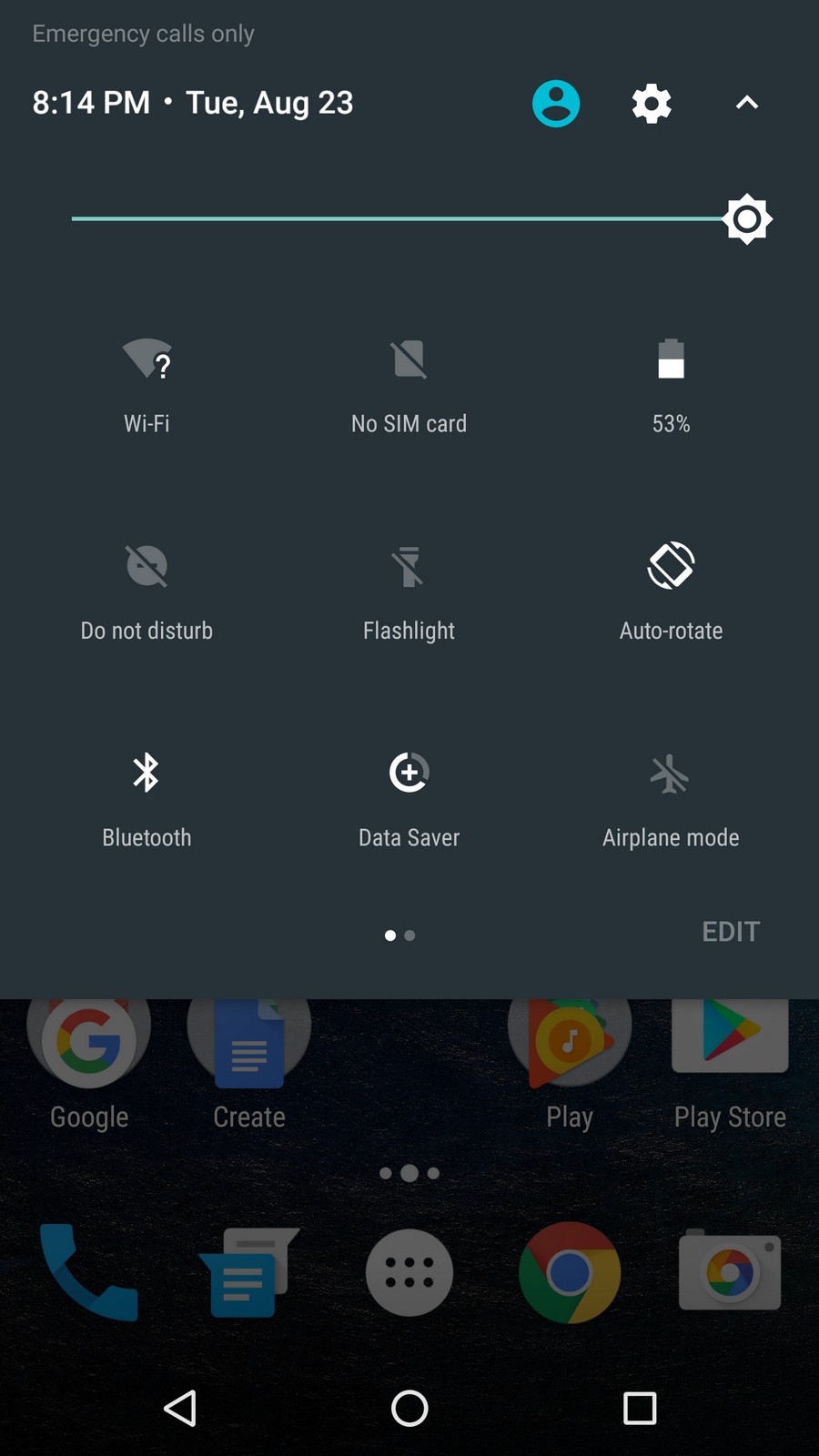
Task: Turn on the Flashlight
Action: 409,590
